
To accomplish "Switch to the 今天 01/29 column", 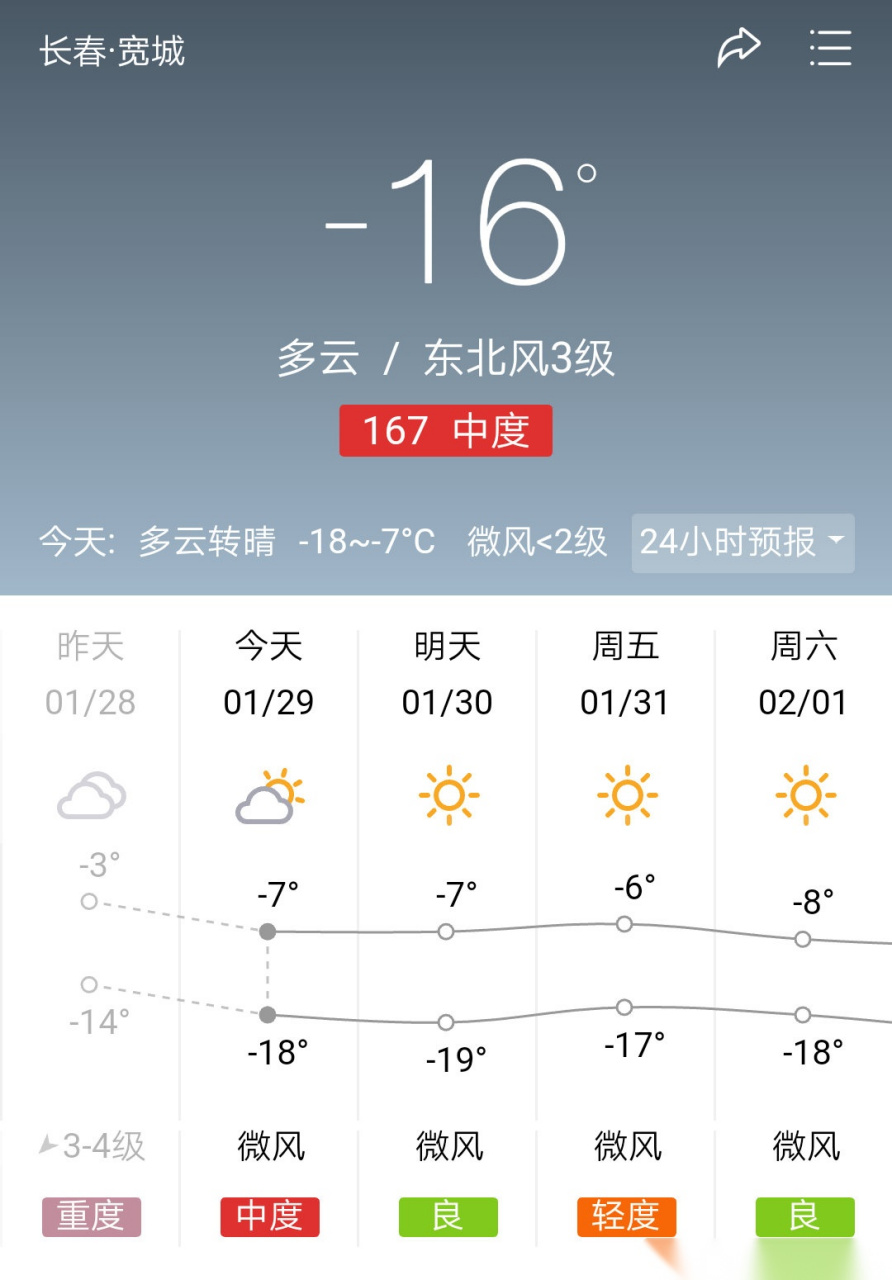I will (268, 675).
